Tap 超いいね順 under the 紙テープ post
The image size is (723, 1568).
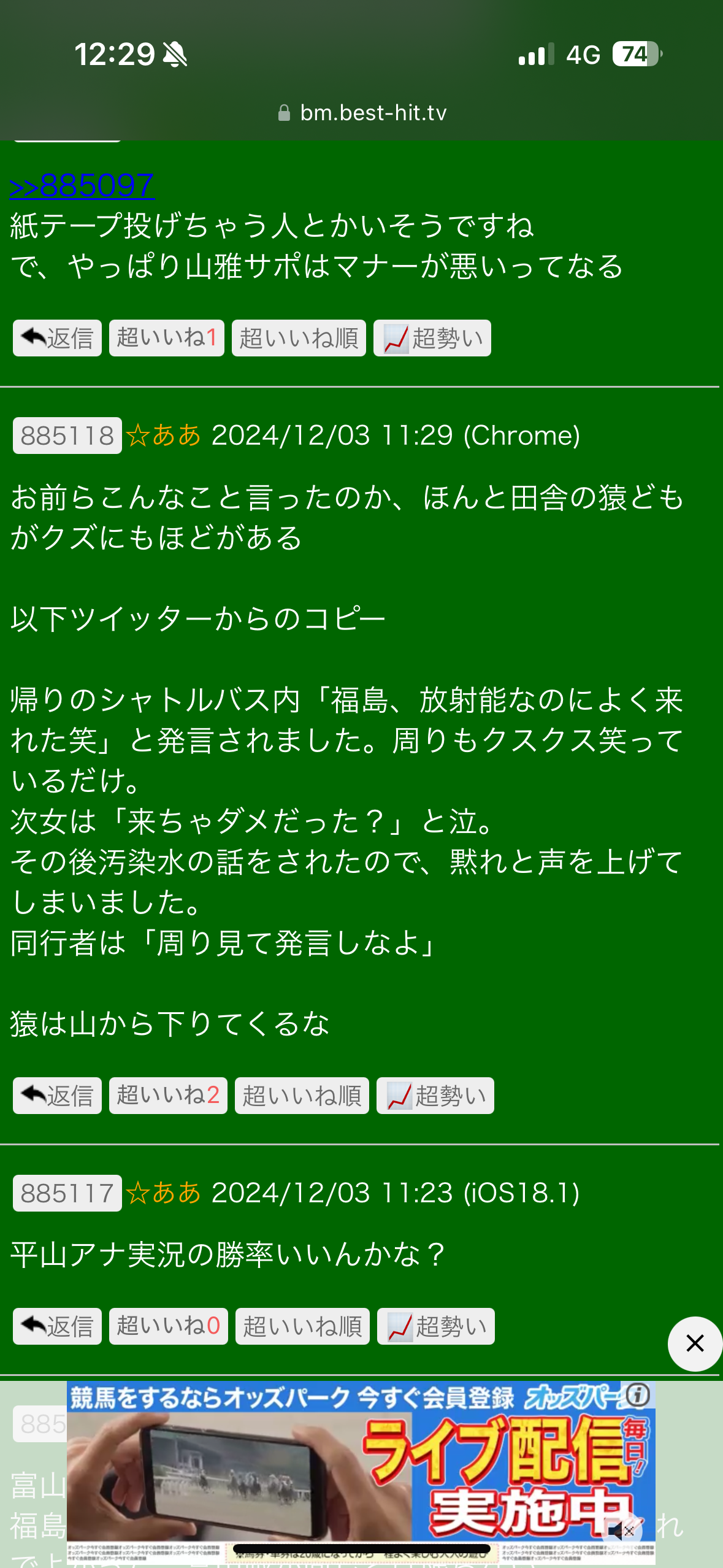coord(299,338)
